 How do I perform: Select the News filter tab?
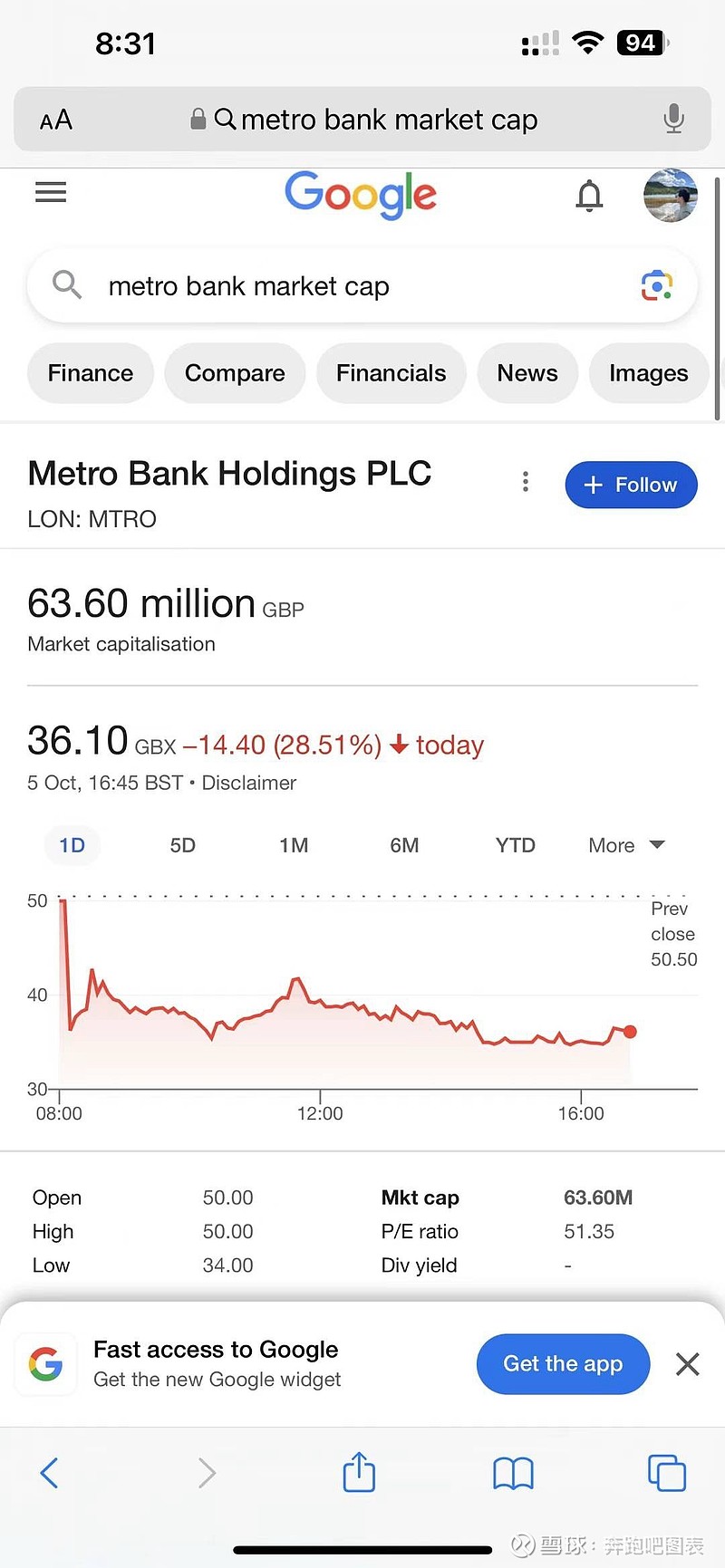click(527, 373)
